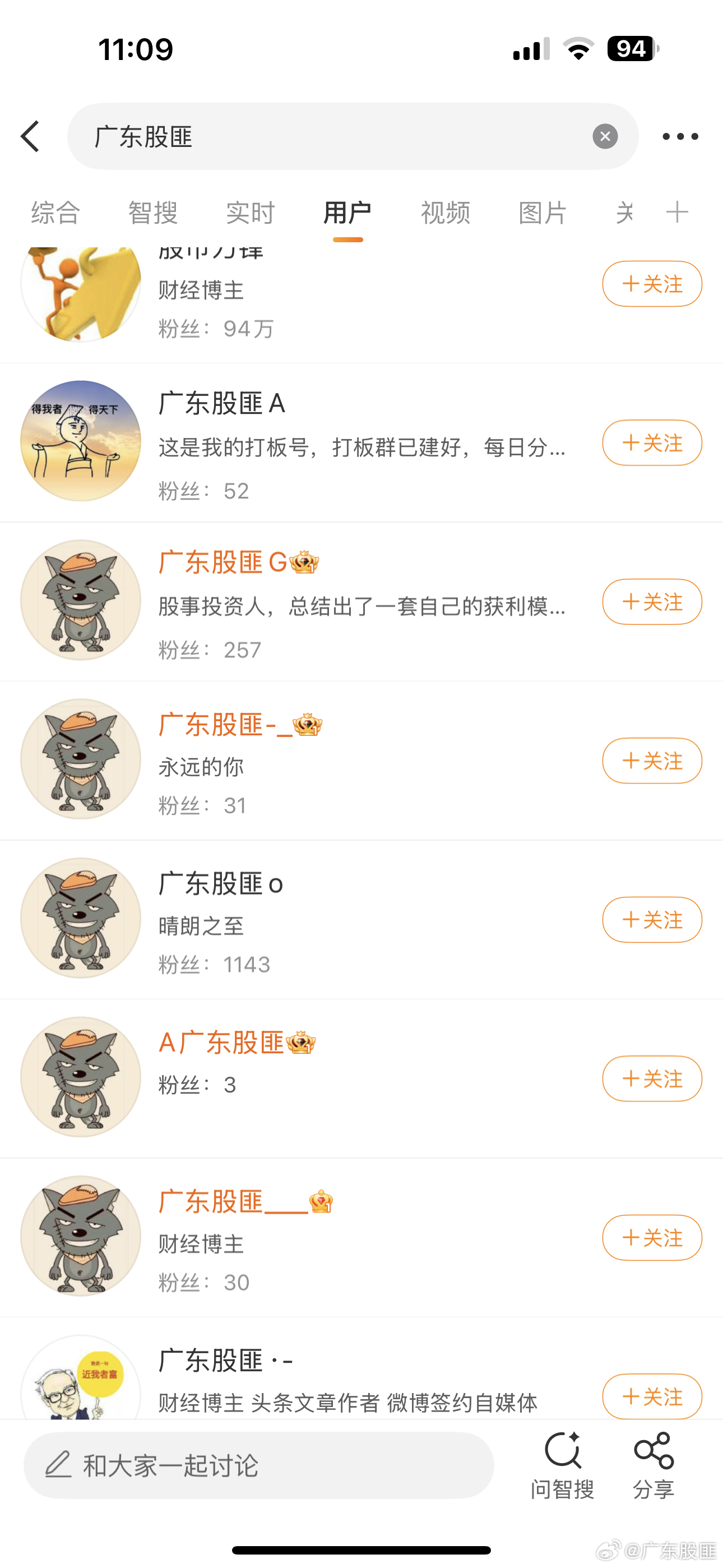Tap the back arrow to exit search

tap(30, 136)
